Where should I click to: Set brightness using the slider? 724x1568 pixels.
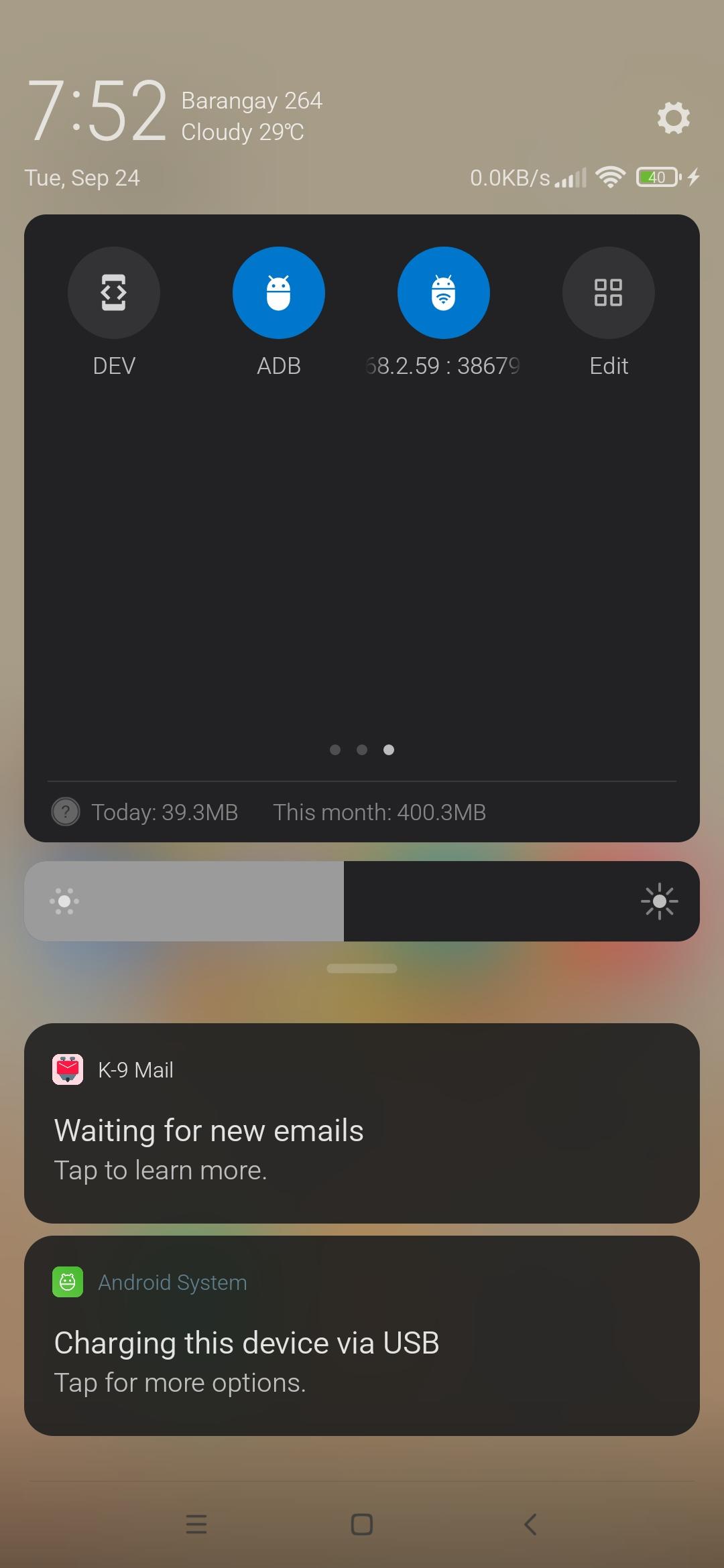pyautogui.click(x=362, y=901)
